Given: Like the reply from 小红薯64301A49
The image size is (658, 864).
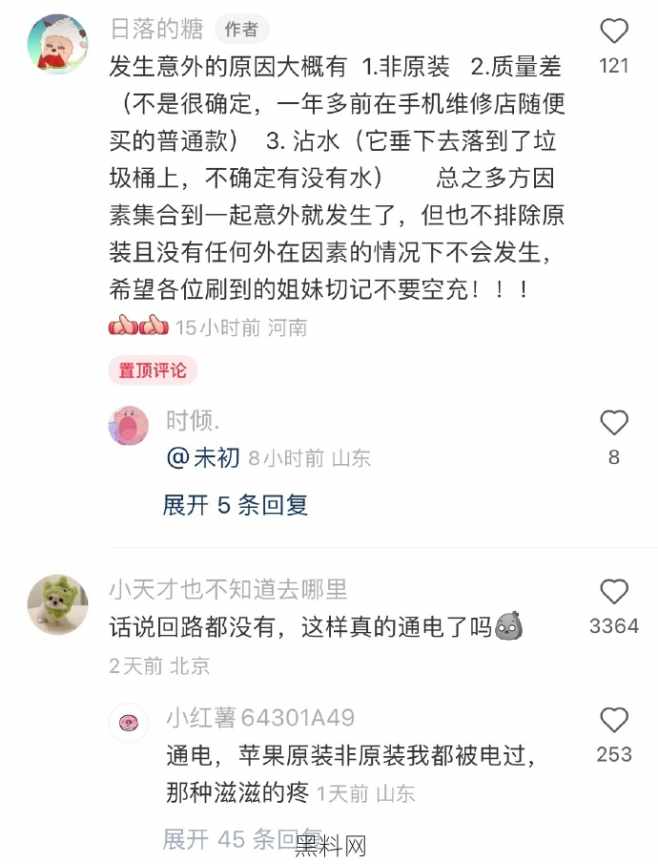Looking at the screenshot, I should coord(614,720).
